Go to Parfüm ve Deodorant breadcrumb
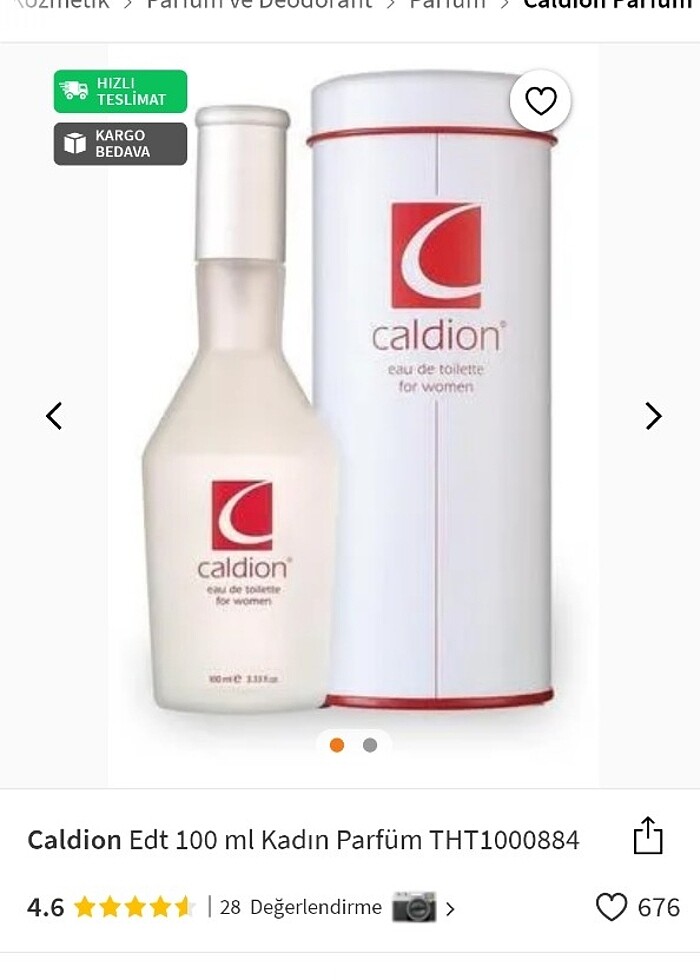Image resolution: width=700 pixels, height=980 pixels. [x=260, y=5]
